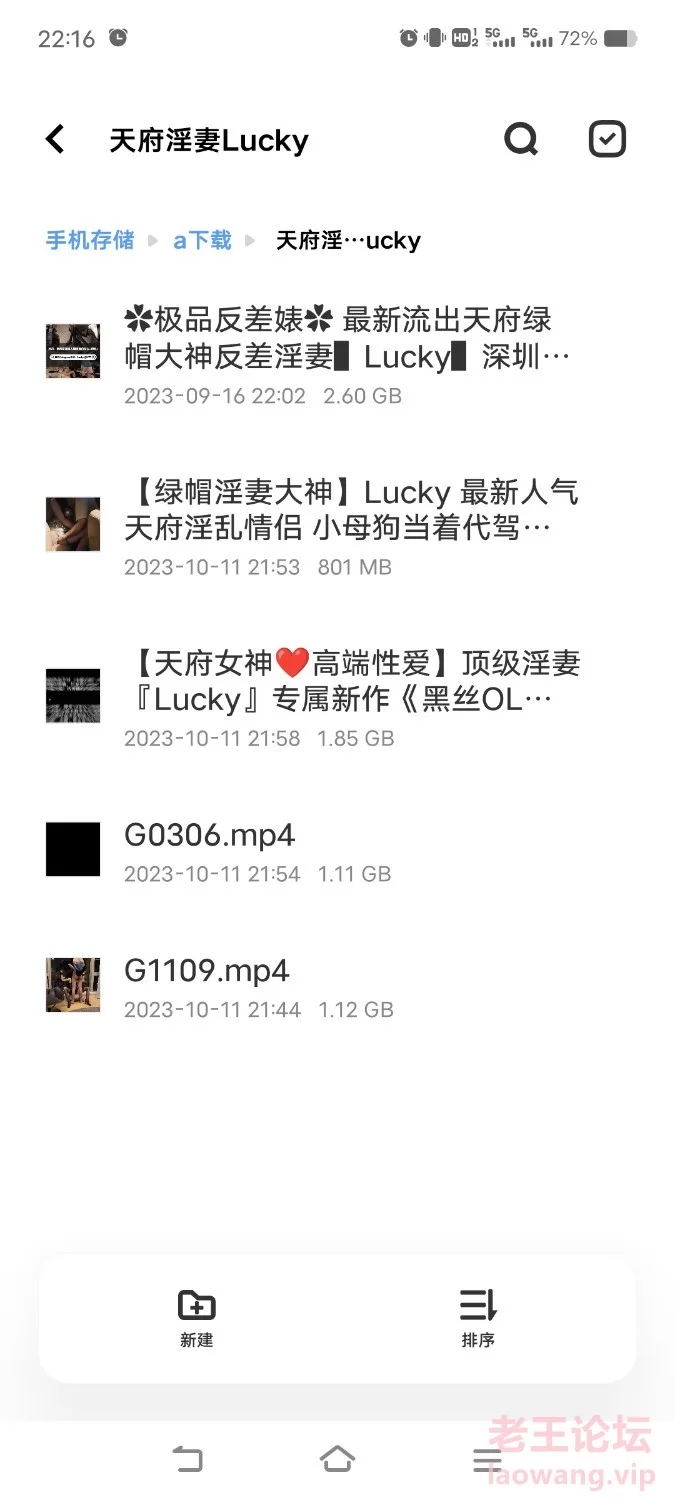The width and height of the screenshot is (675, 1500).
Task: Go to a下载 folder in breadcrumb
Action: coord(202,240)
